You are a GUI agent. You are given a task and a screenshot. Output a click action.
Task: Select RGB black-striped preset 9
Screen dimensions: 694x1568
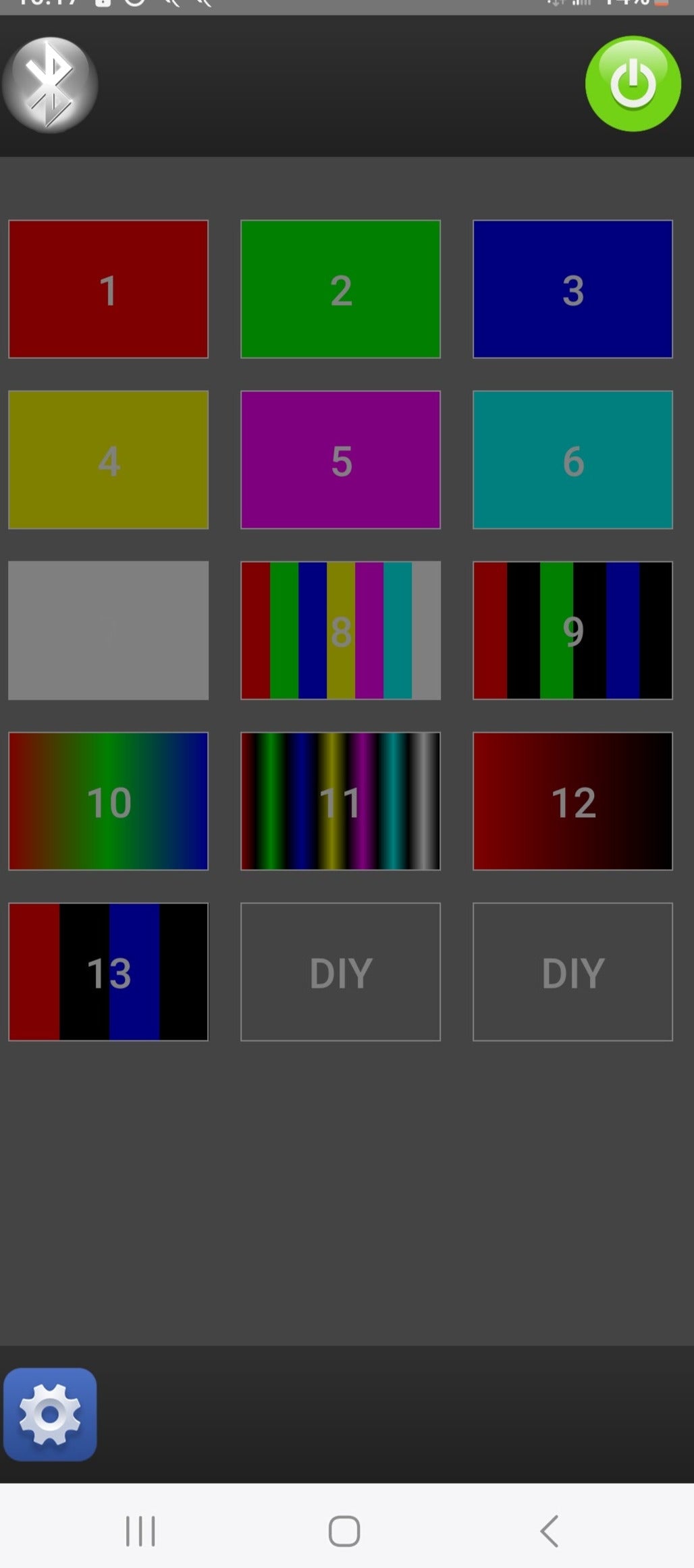click(572, 630)
